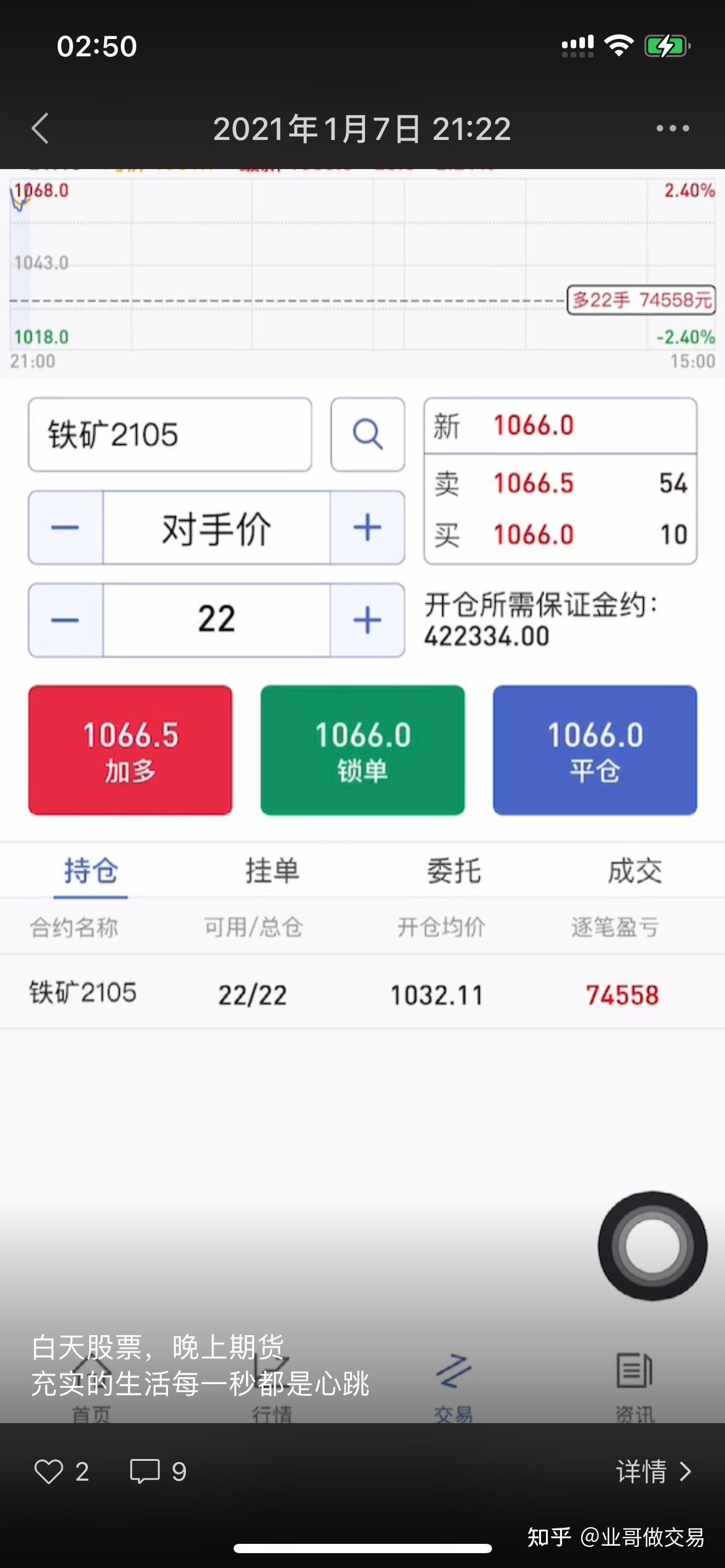Click the green 锁单 lock order button

[362, 751]
